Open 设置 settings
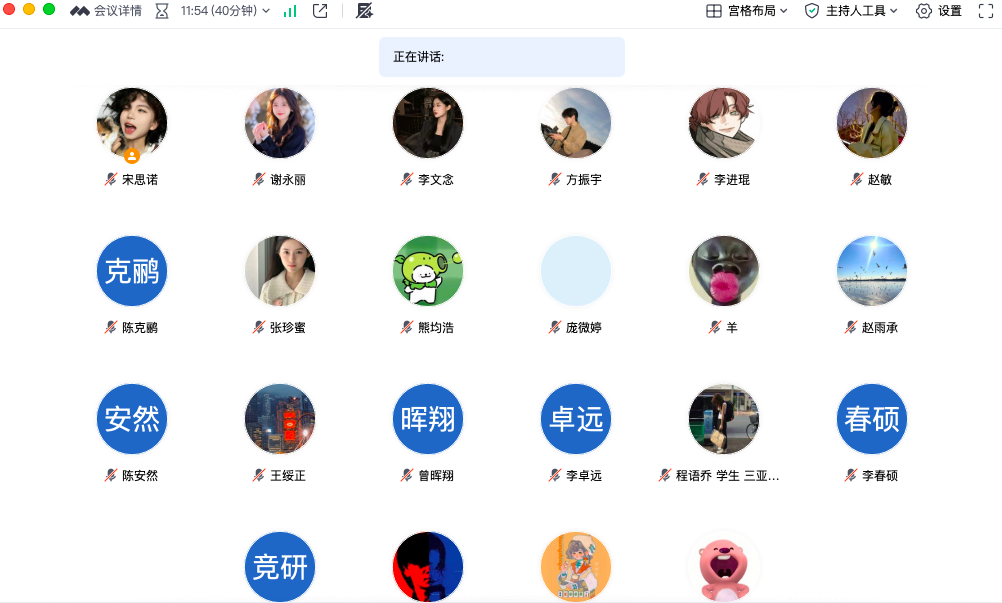The width and height of the screenshot is (1002, 603). [x=938, y=11]
